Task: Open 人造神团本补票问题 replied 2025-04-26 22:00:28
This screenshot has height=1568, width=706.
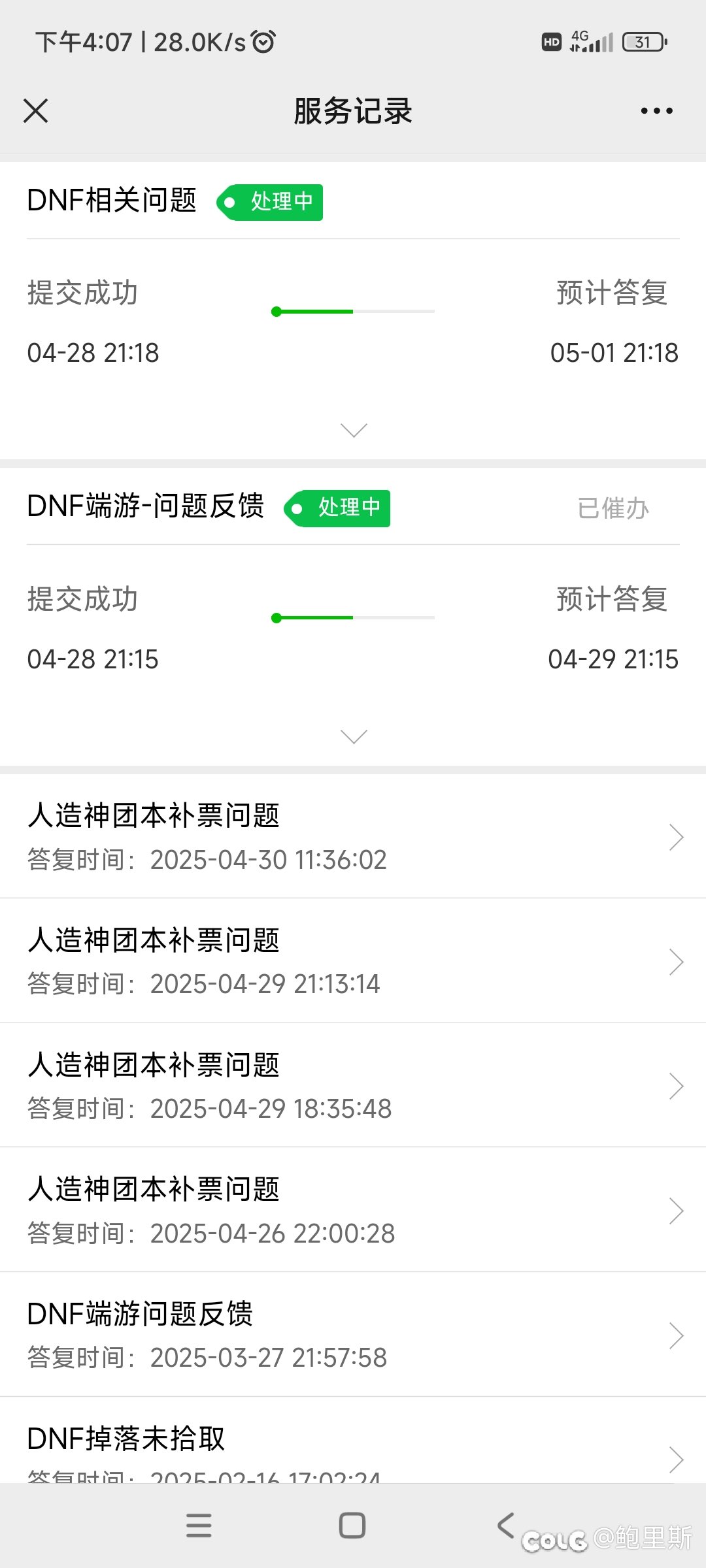Action: coord(353,1210)
